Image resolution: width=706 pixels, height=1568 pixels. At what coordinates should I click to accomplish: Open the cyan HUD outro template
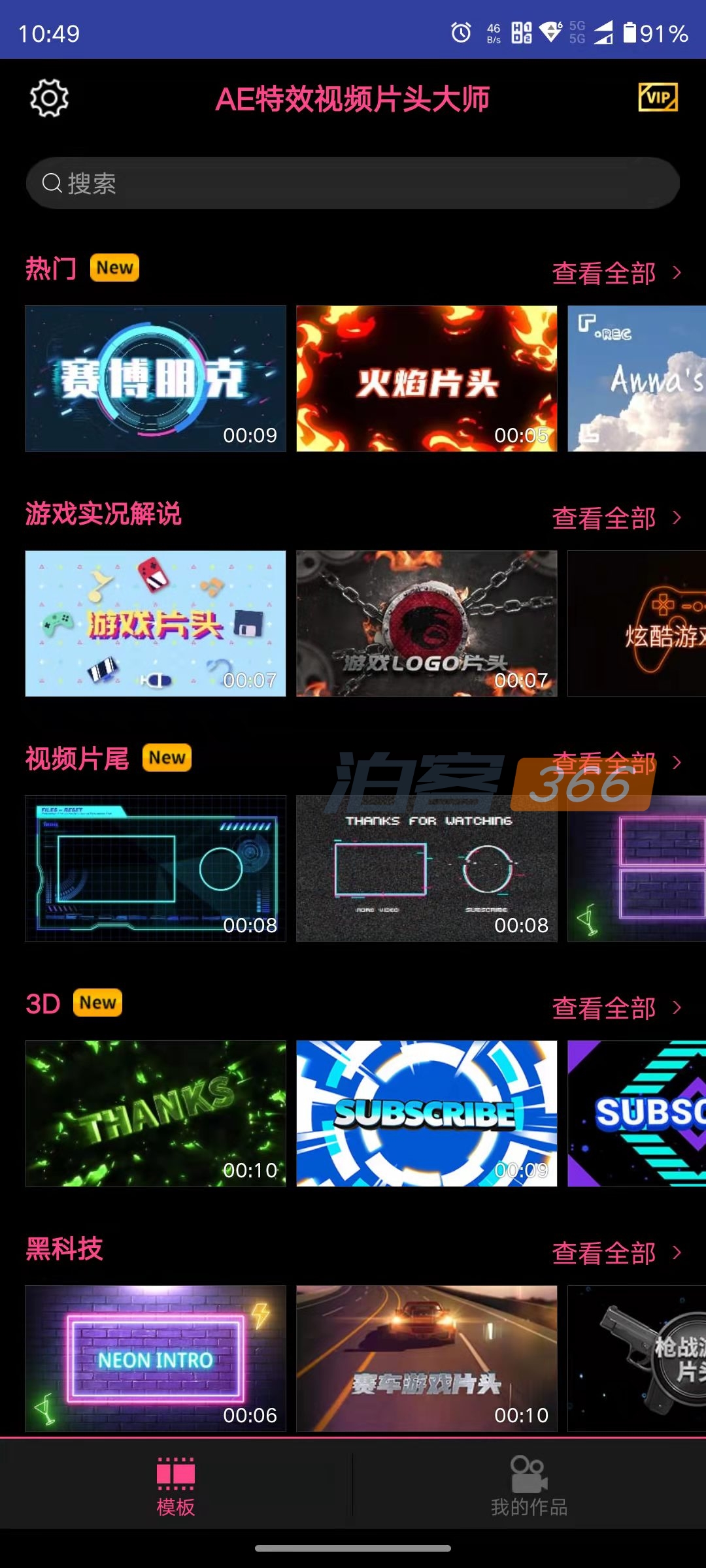tap(156, 868)
